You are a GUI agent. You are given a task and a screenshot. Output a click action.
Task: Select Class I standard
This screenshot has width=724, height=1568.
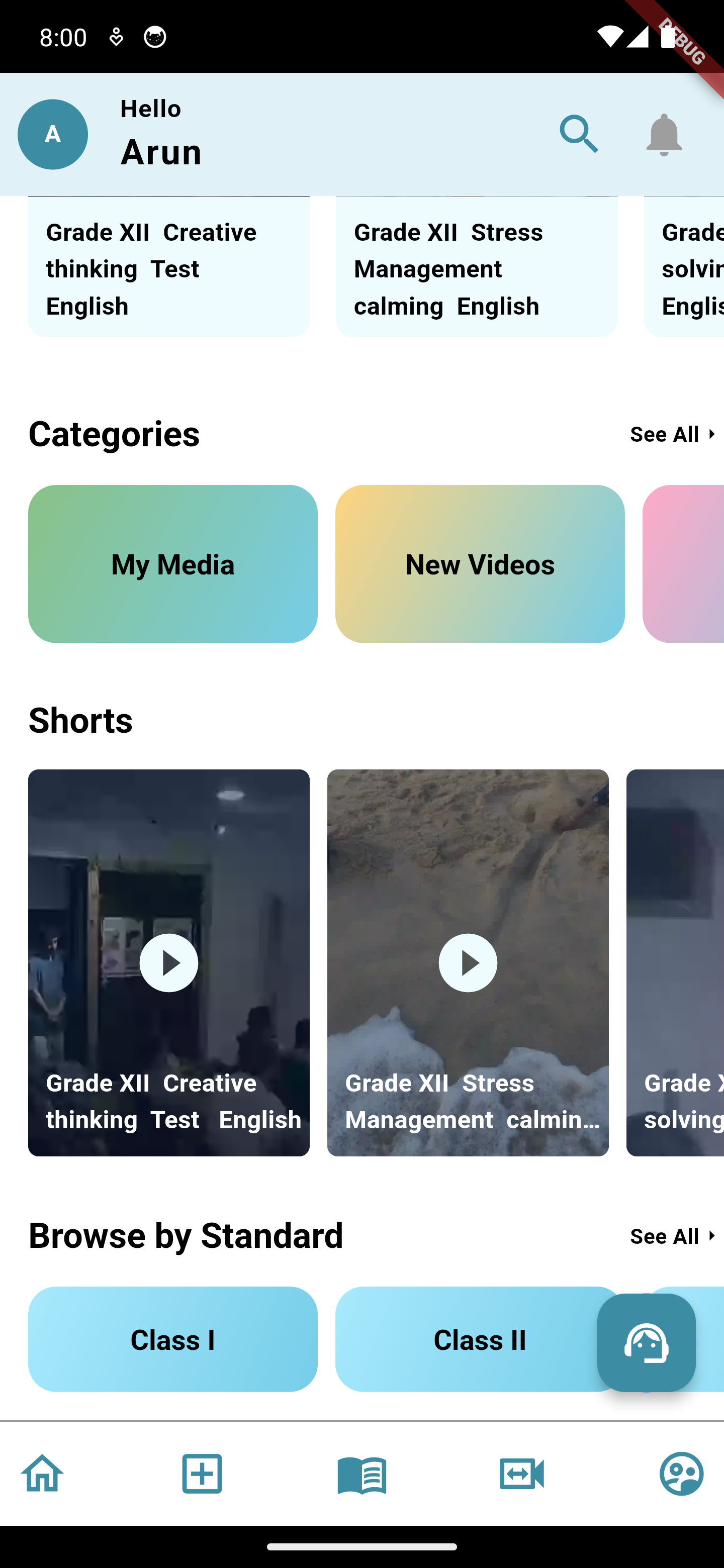click(172, 1339)
